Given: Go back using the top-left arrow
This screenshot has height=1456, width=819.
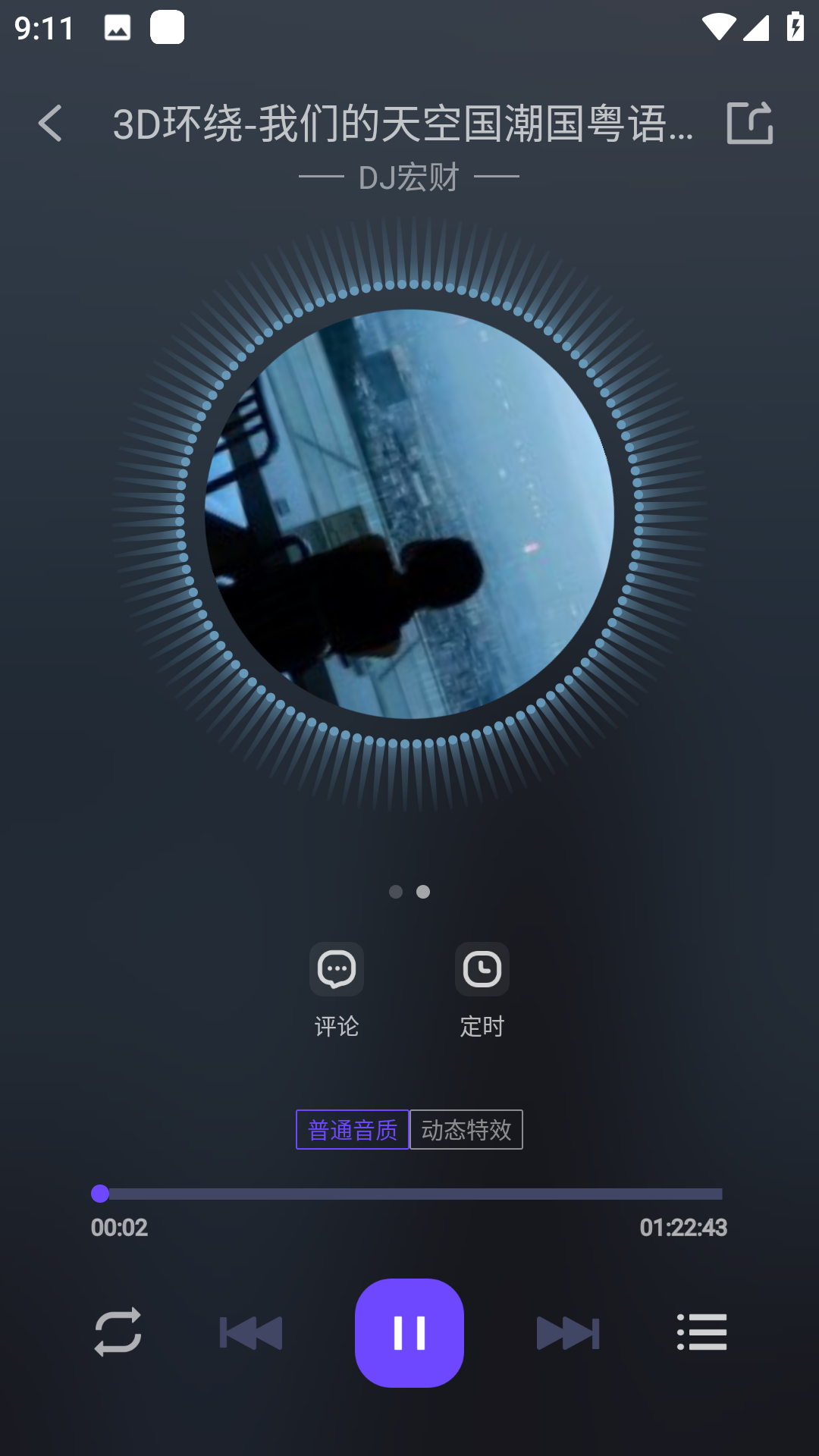Looking at the screenshot, I should [50, 123].
